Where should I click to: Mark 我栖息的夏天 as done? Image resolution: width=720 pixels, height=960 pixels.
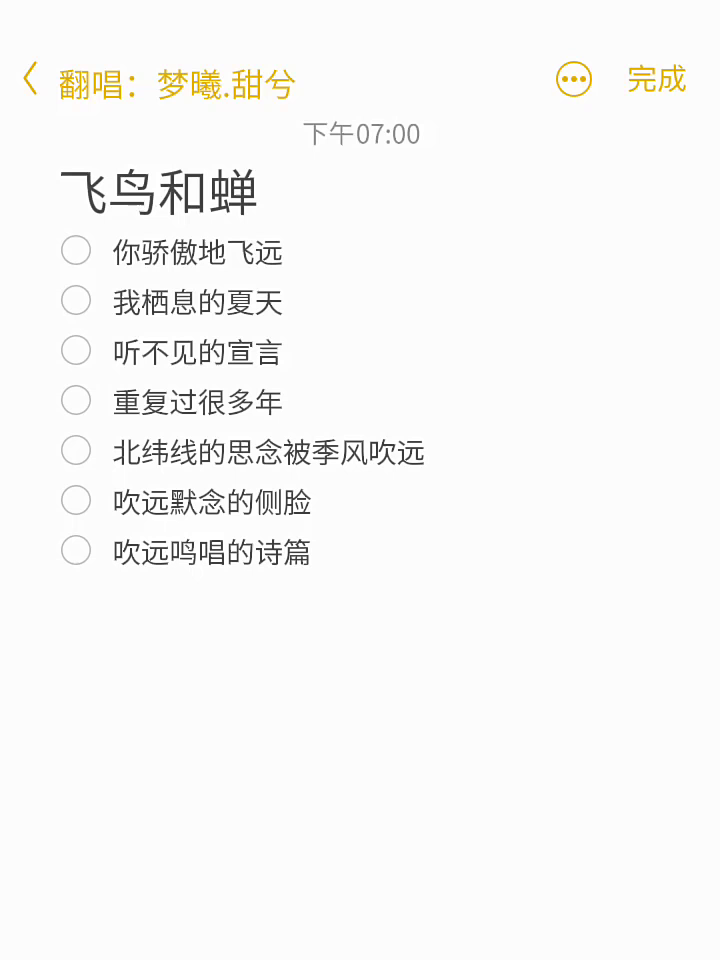click(x=76, y=300)
